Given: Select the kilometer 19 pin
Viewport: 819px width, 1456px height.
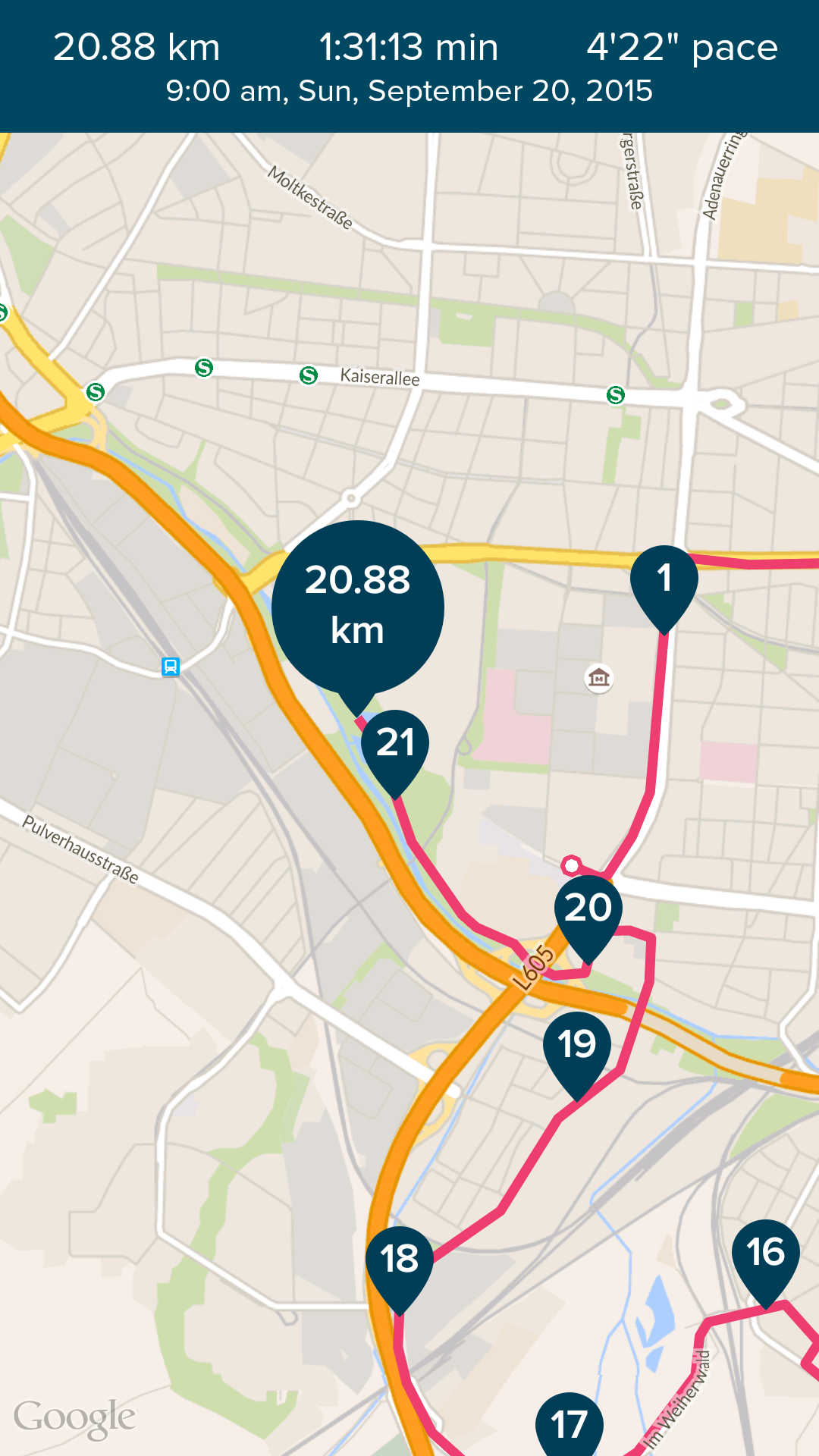Looking at the screenshot, I should point(577,1046).
